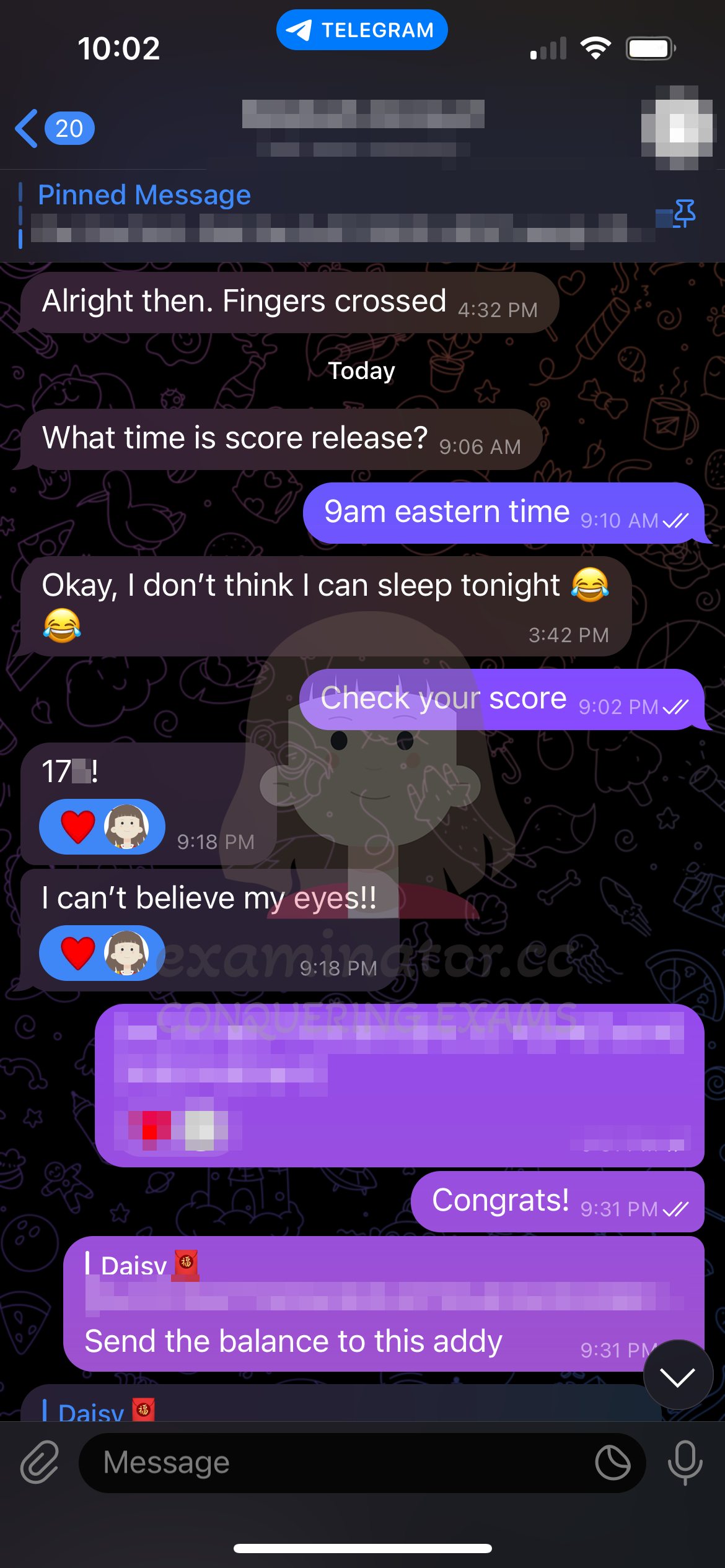This screenshot has height=1568, width=725.
Task: Open the contact's profile avatar
Action: 677,128
